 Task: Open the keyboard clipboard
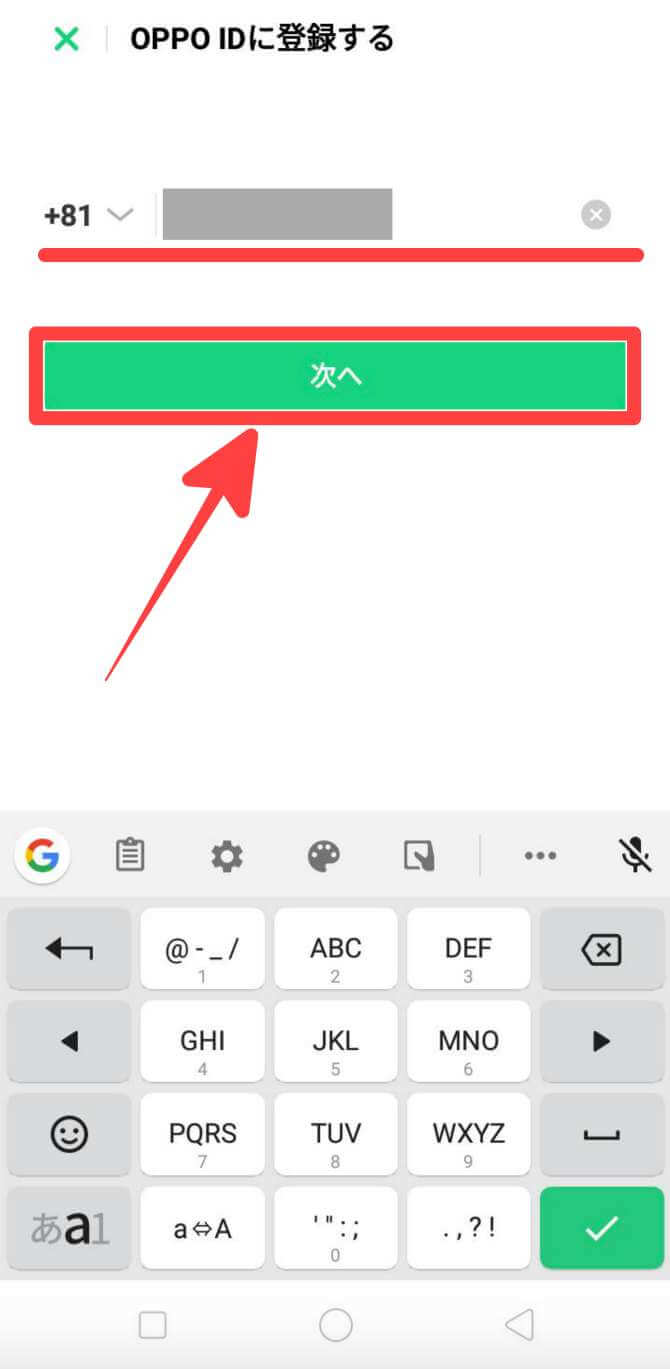pos(130,856)
